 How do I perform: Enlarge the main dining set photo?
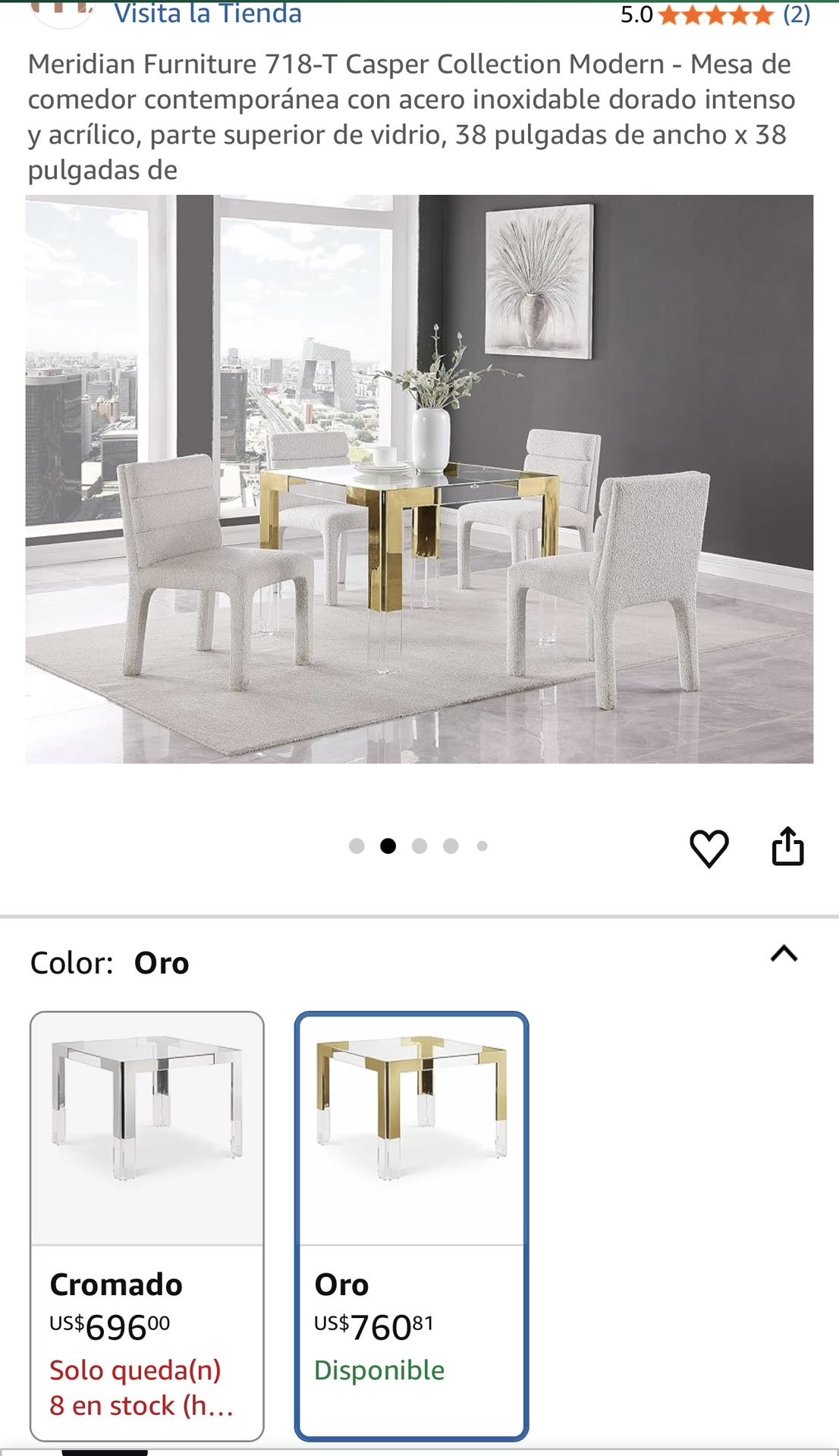419,478
